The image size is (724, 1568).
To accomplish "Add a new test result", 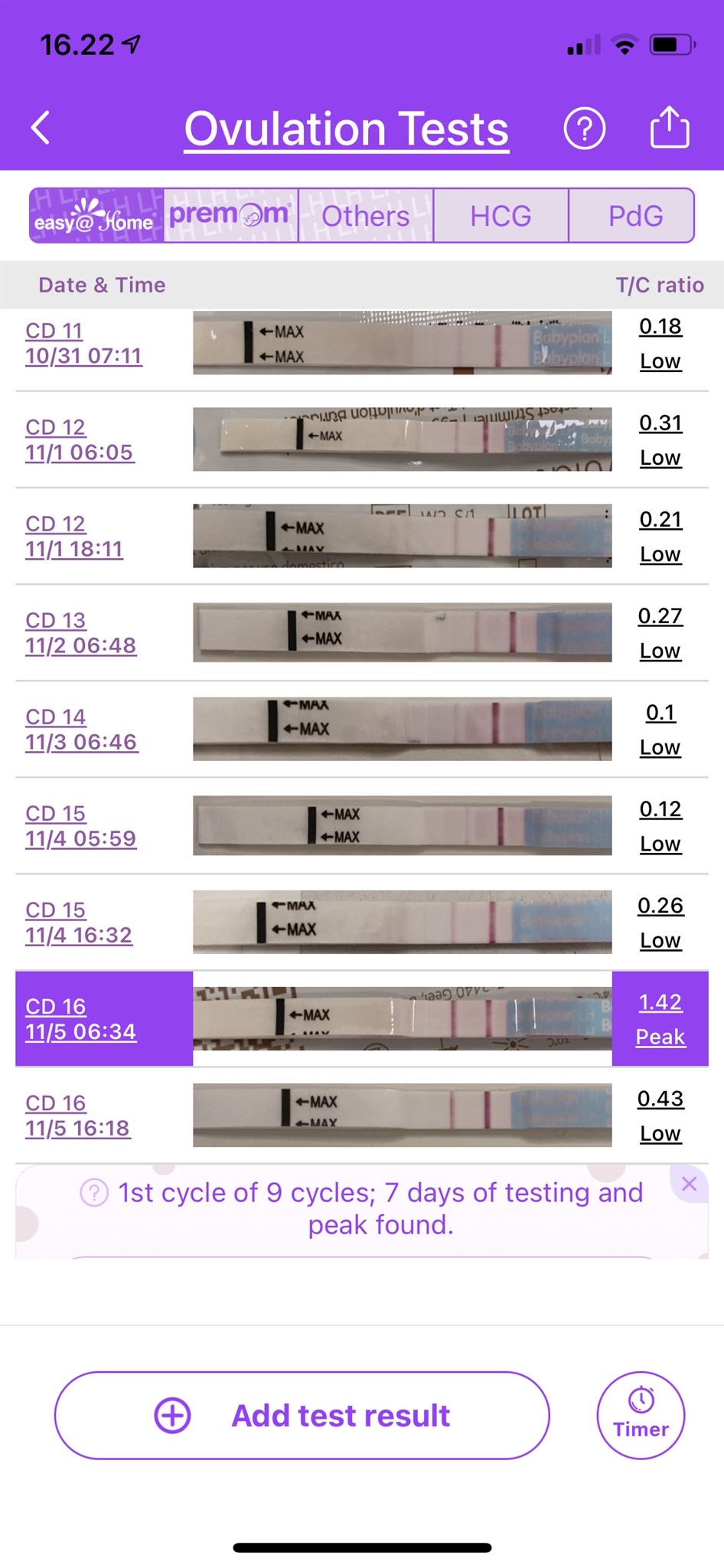I will pos(302,1416).
